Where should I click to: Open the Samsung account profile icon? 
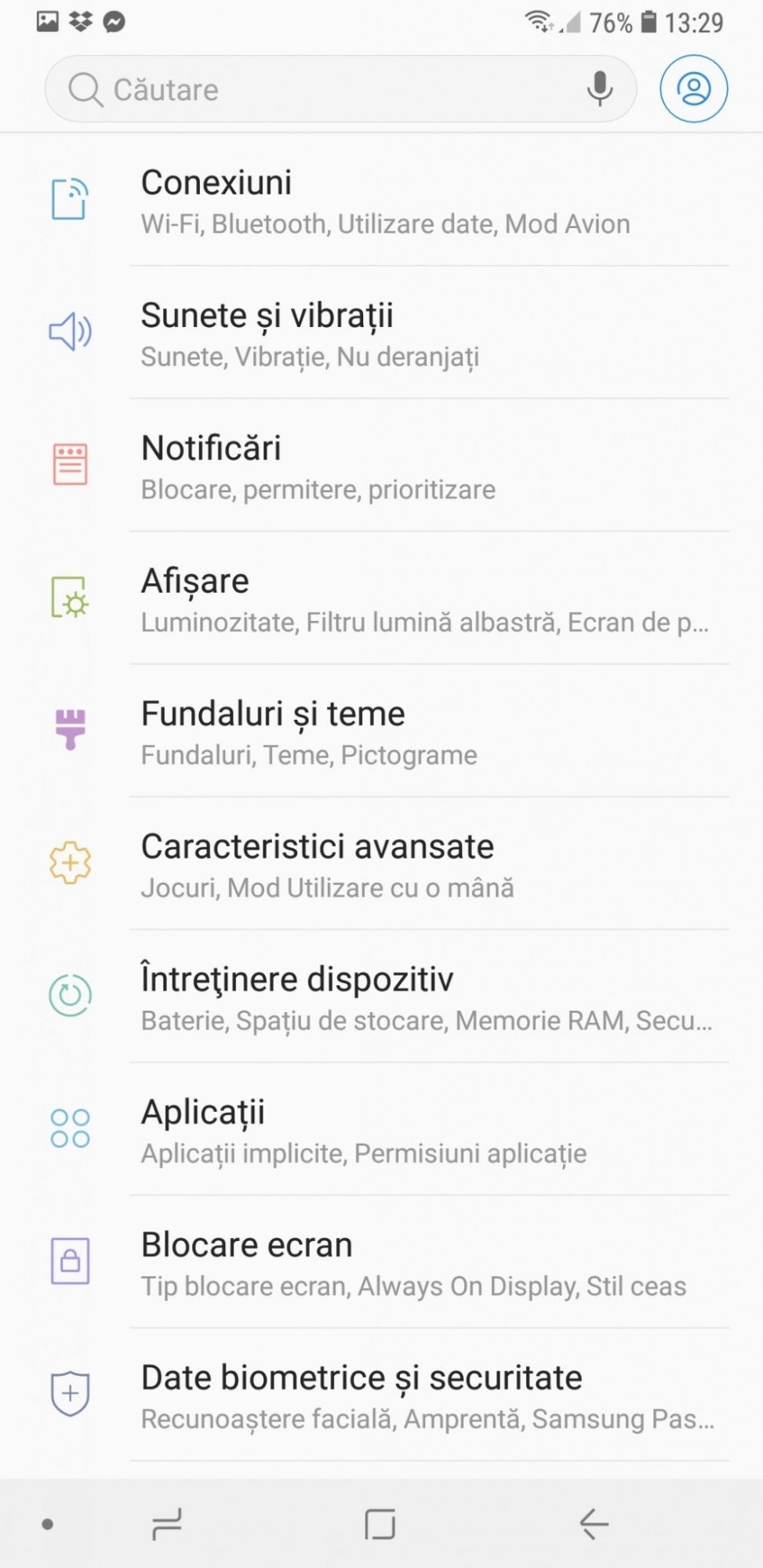[x=694, y=89]
